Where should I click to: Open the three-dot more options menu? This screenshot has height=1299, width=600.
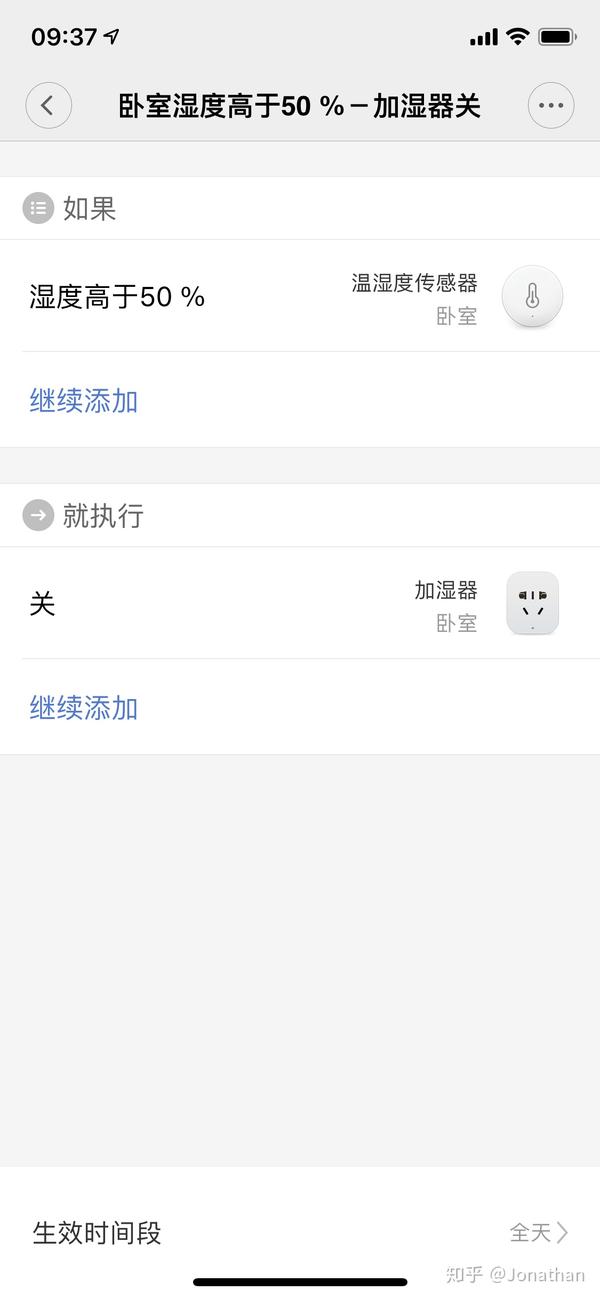[x=551, y=105]
